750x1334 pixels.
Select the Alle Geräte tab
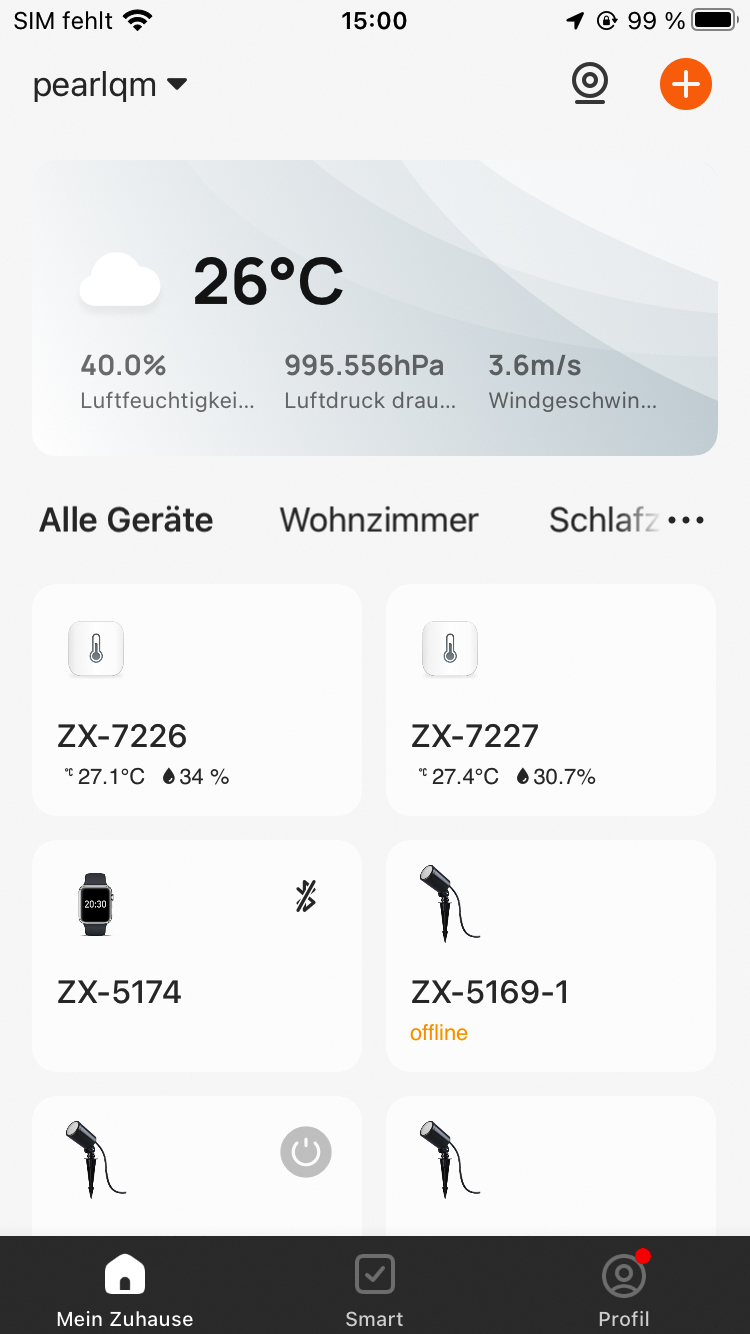point(126,520)
